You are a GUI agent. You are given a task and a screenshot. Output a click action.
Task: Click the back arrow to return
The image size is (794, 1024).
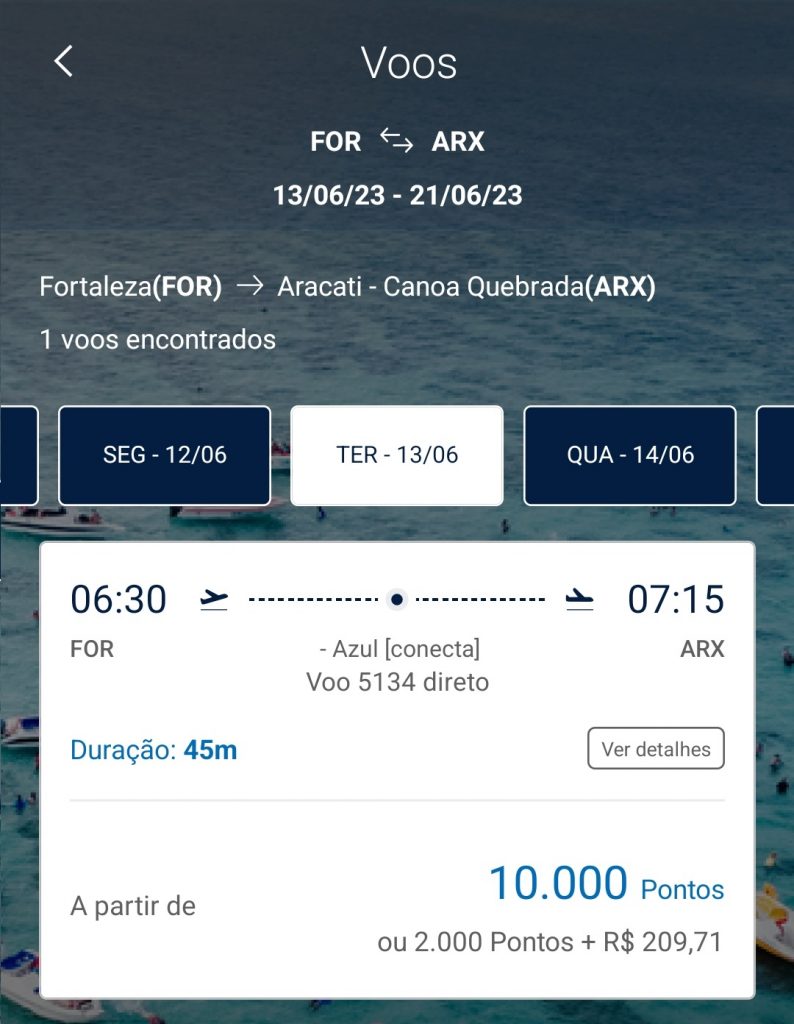[x=63, y=60]
